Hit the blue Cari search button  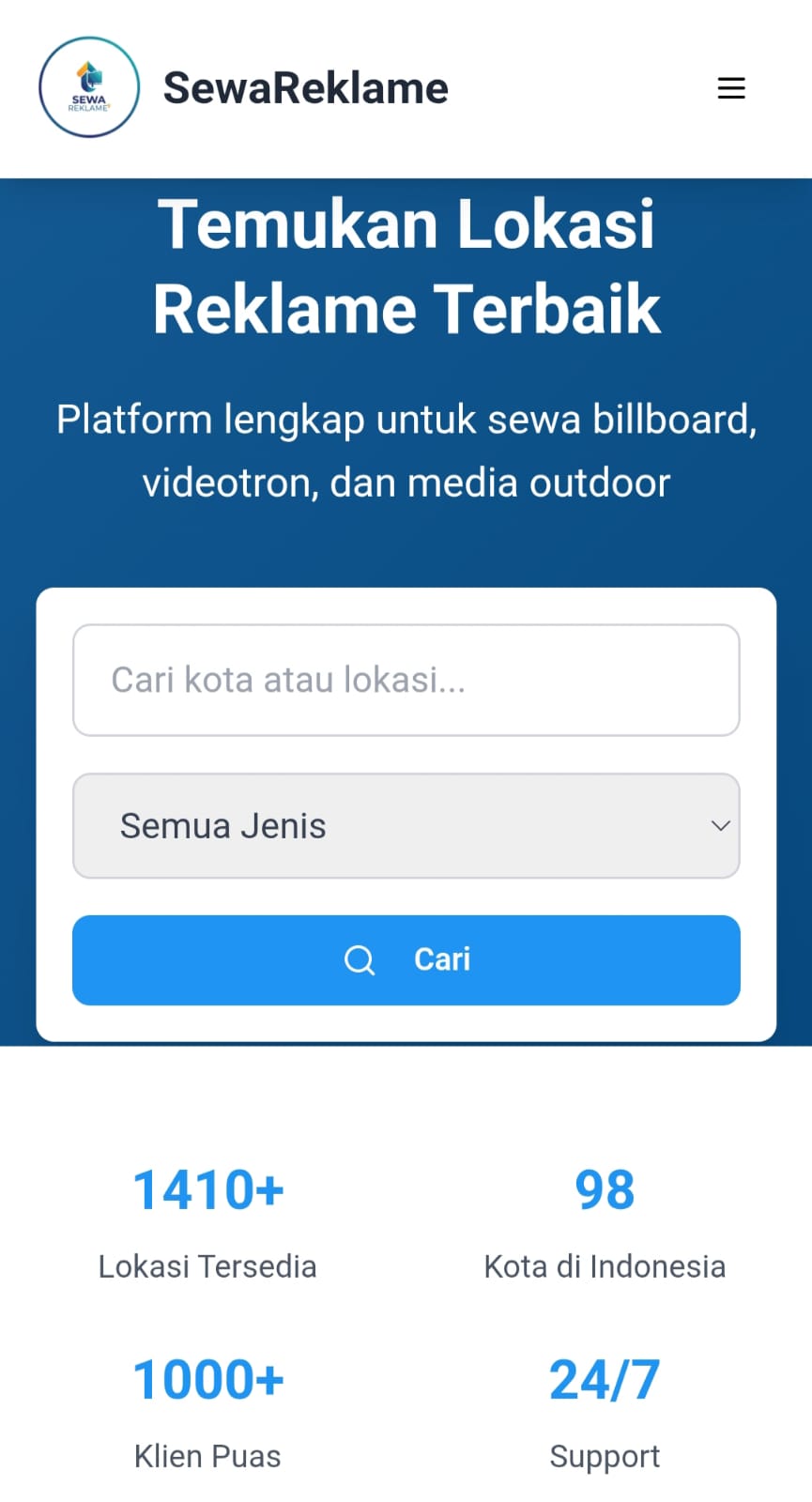pos(406,959)
